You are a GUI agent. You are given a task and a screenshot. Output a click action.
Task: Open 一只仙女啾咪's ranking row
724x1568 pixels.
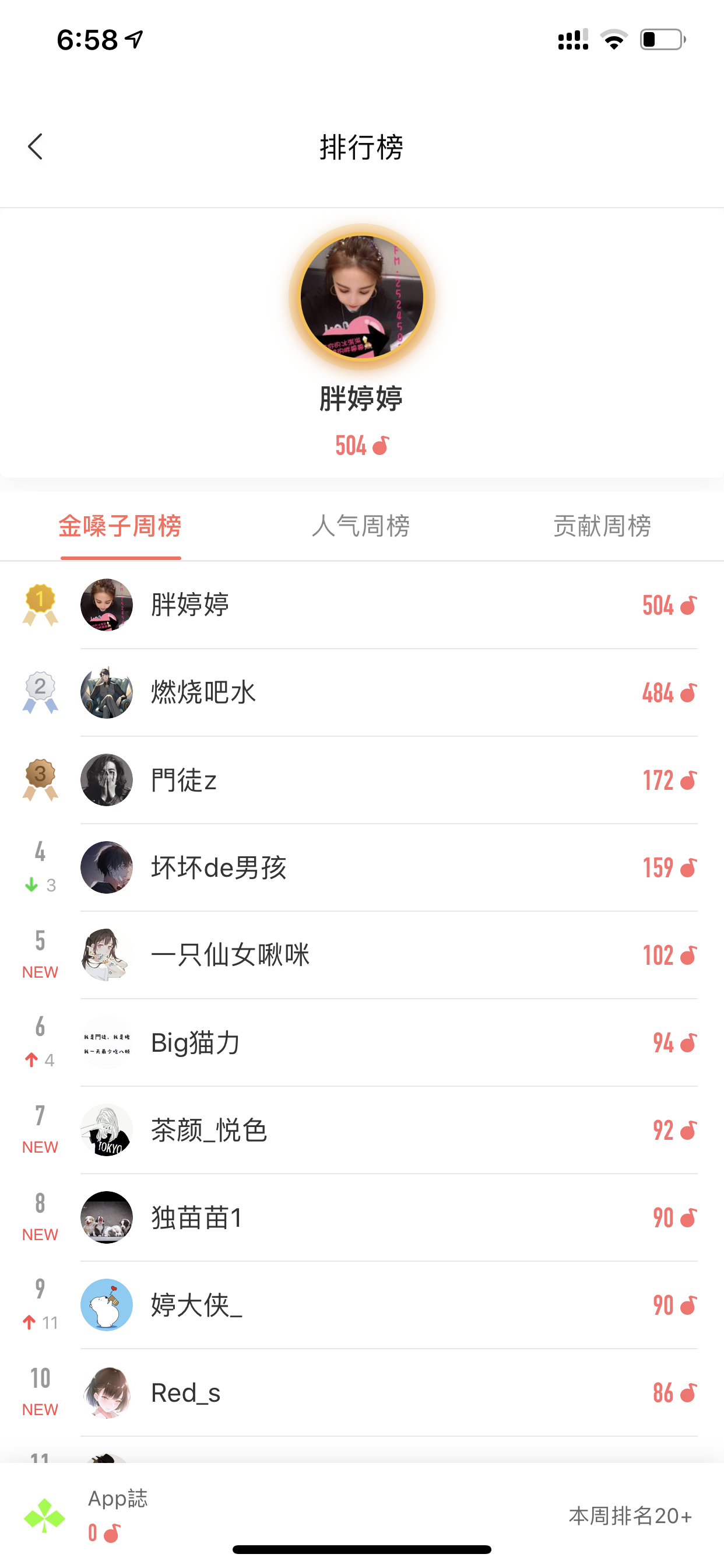pyautogui.click(x=362, y=955)
